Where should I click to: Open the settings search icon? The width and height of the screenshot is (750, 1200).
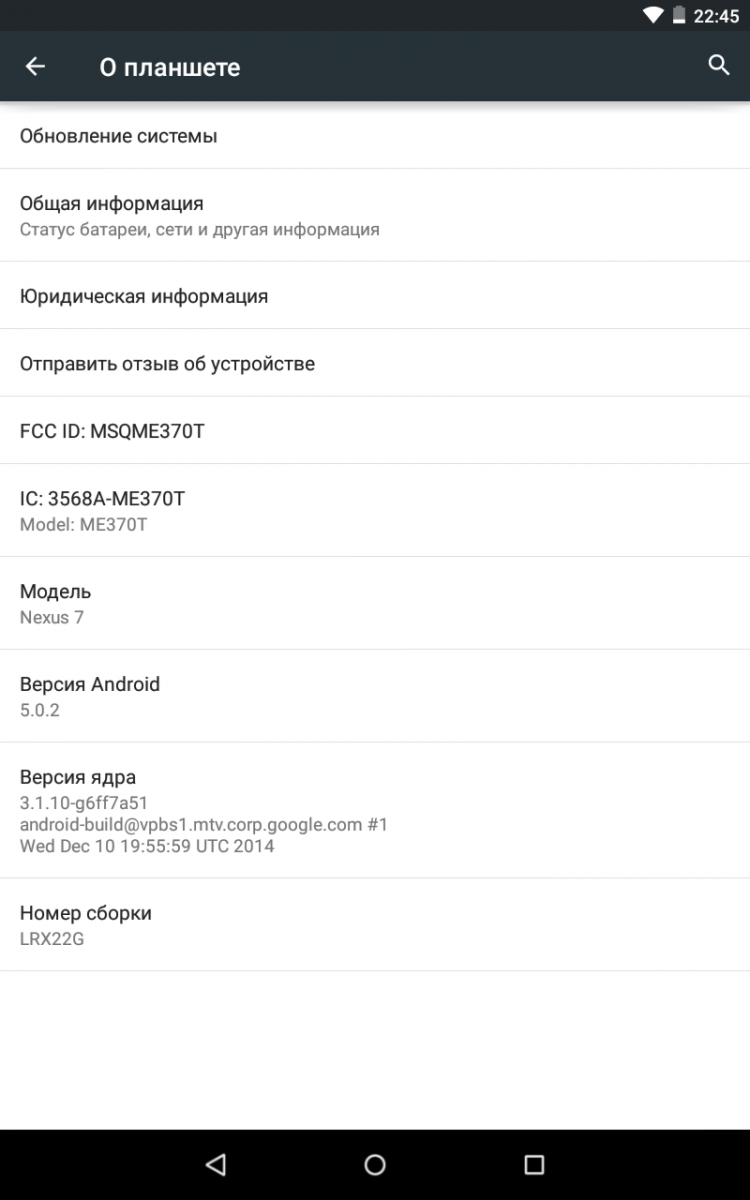718,65
